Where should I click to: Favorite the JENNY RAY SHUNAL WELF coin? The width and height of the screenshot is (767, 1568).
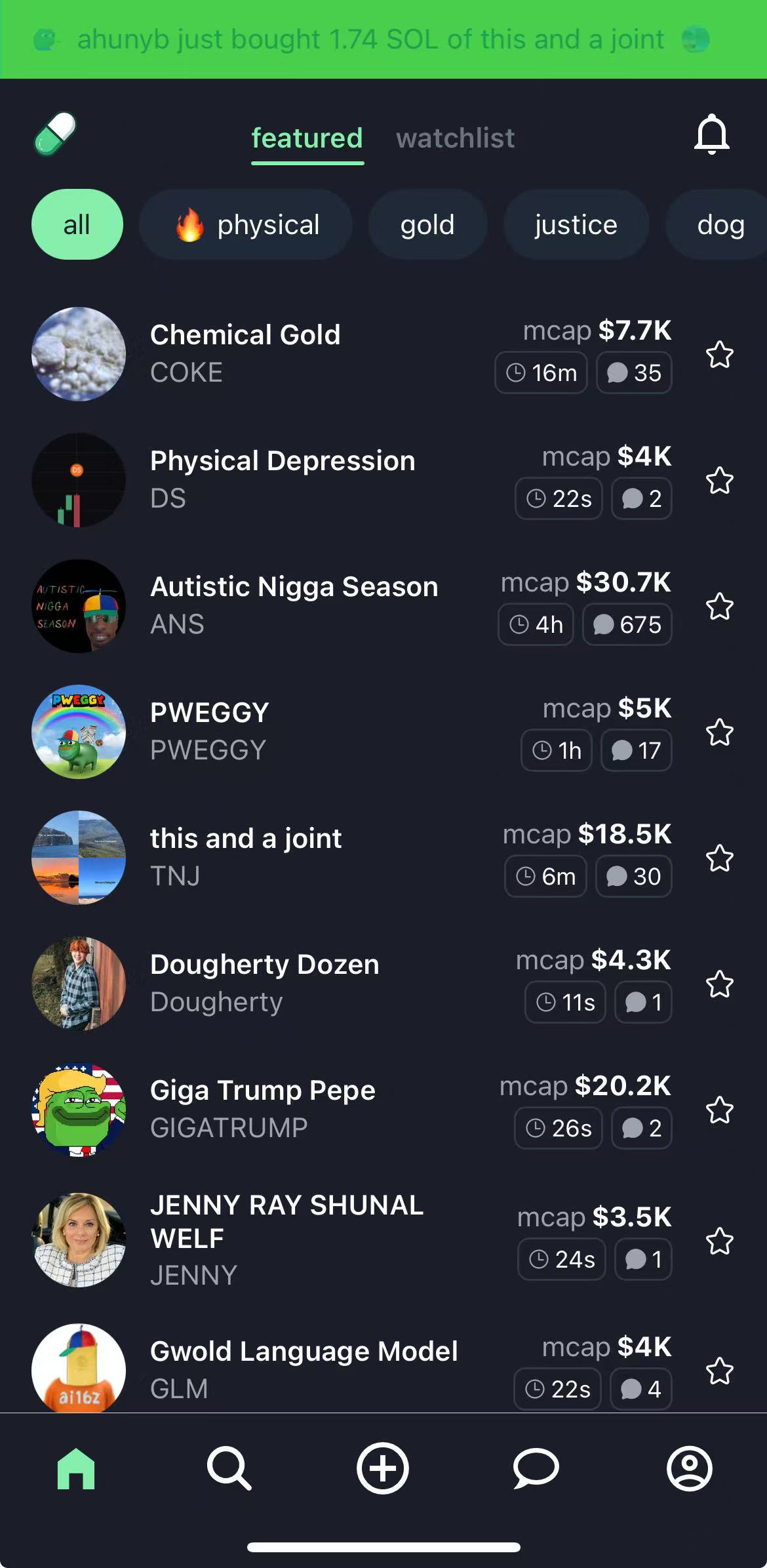pyautogui.click(x=719, y=1241)
